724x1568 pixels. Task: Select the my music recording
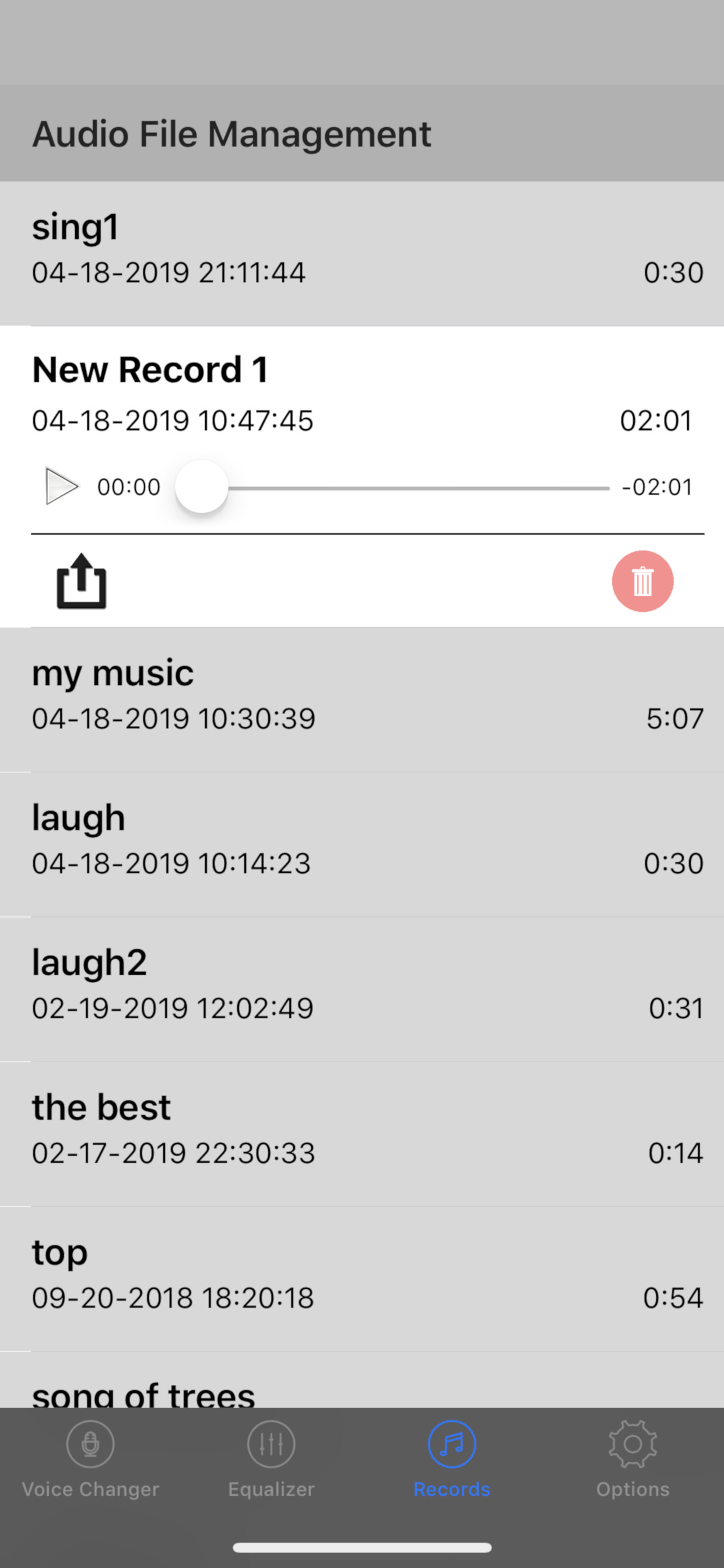click(362, 700)
